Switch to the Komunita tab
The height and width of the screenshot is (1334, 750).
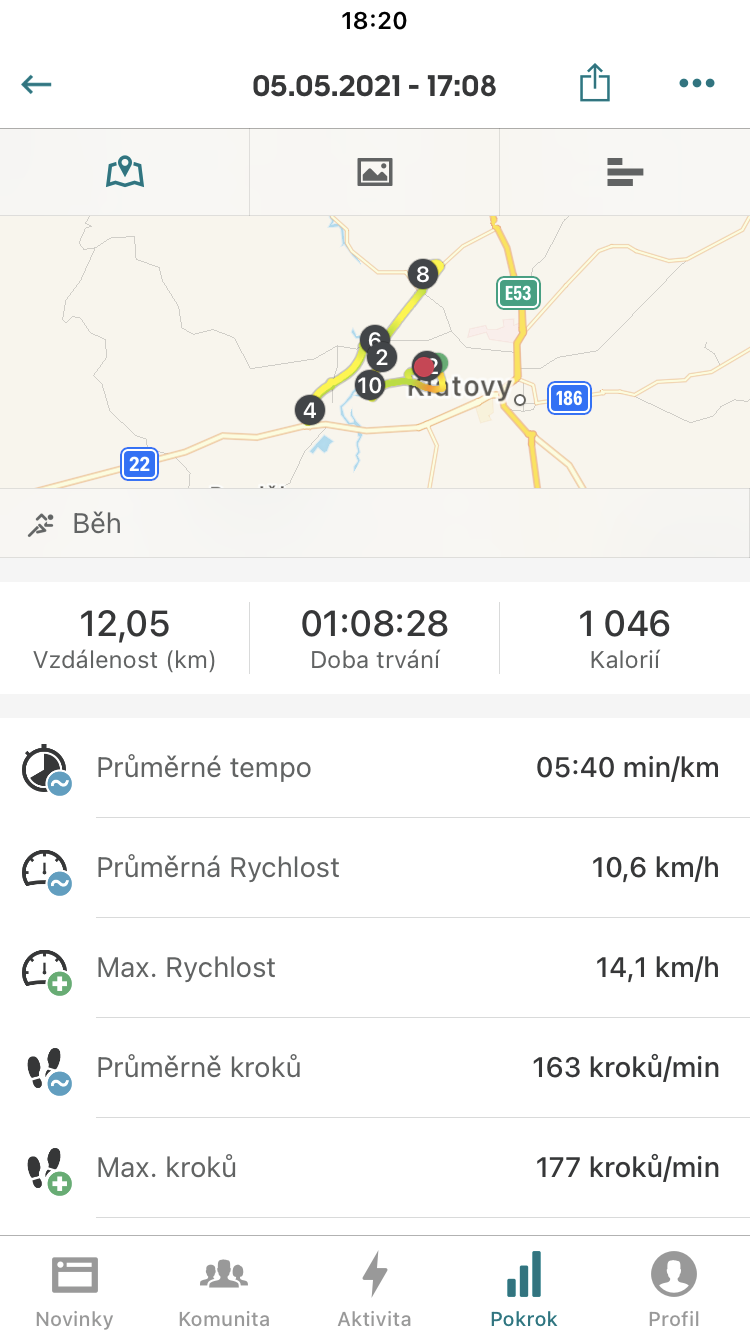[224, 1290]
